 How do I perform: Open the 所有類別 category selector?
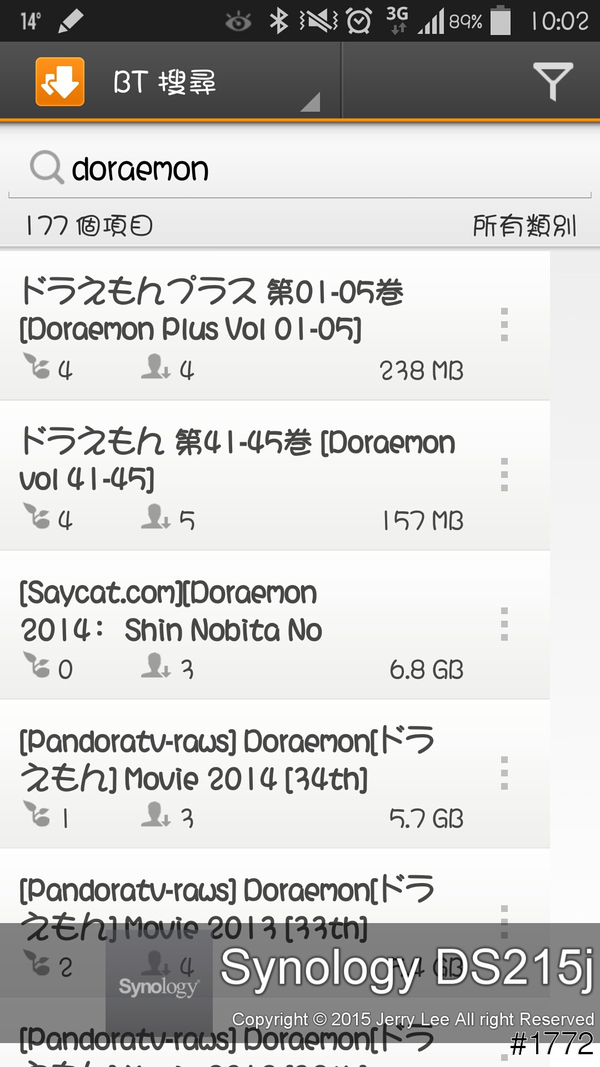click(524, 226)
